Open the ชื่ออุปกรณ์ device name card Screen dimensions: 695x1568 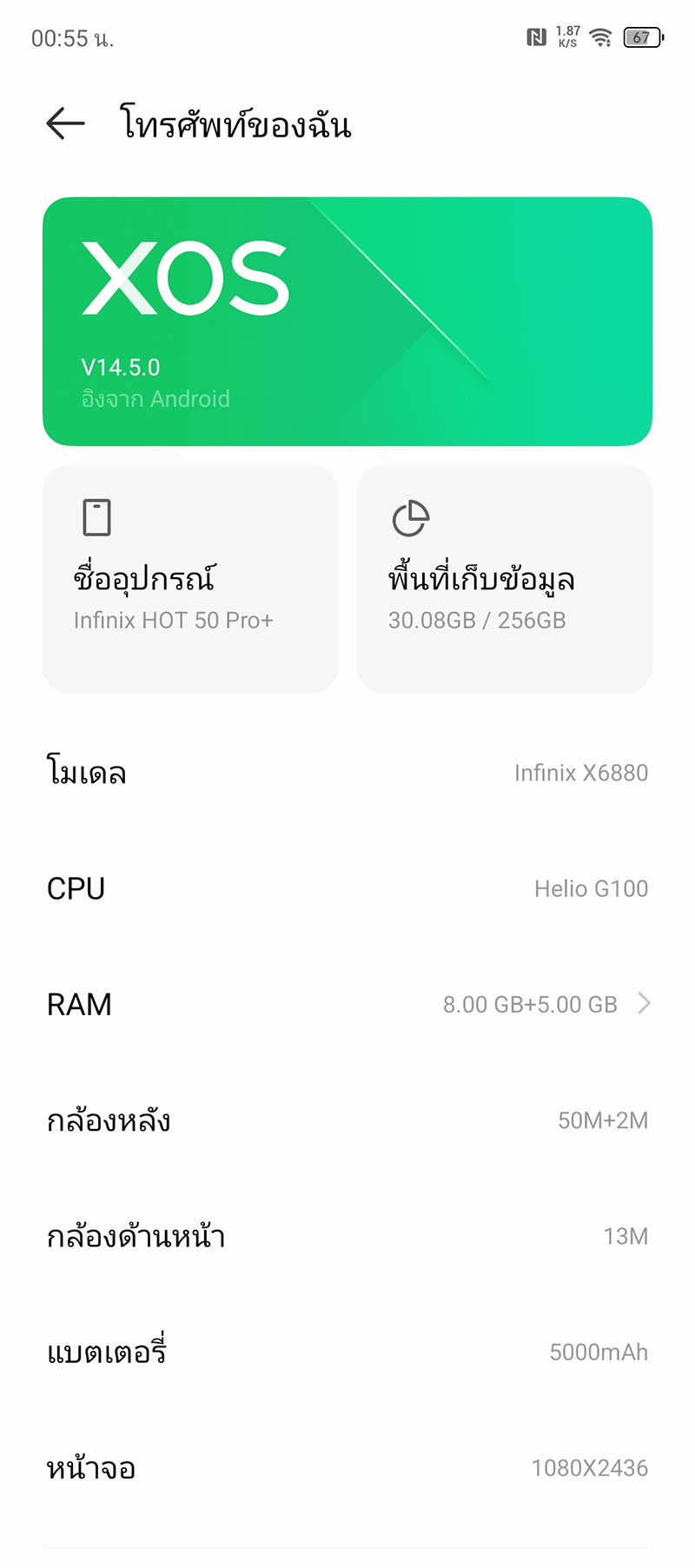[190, 579]
